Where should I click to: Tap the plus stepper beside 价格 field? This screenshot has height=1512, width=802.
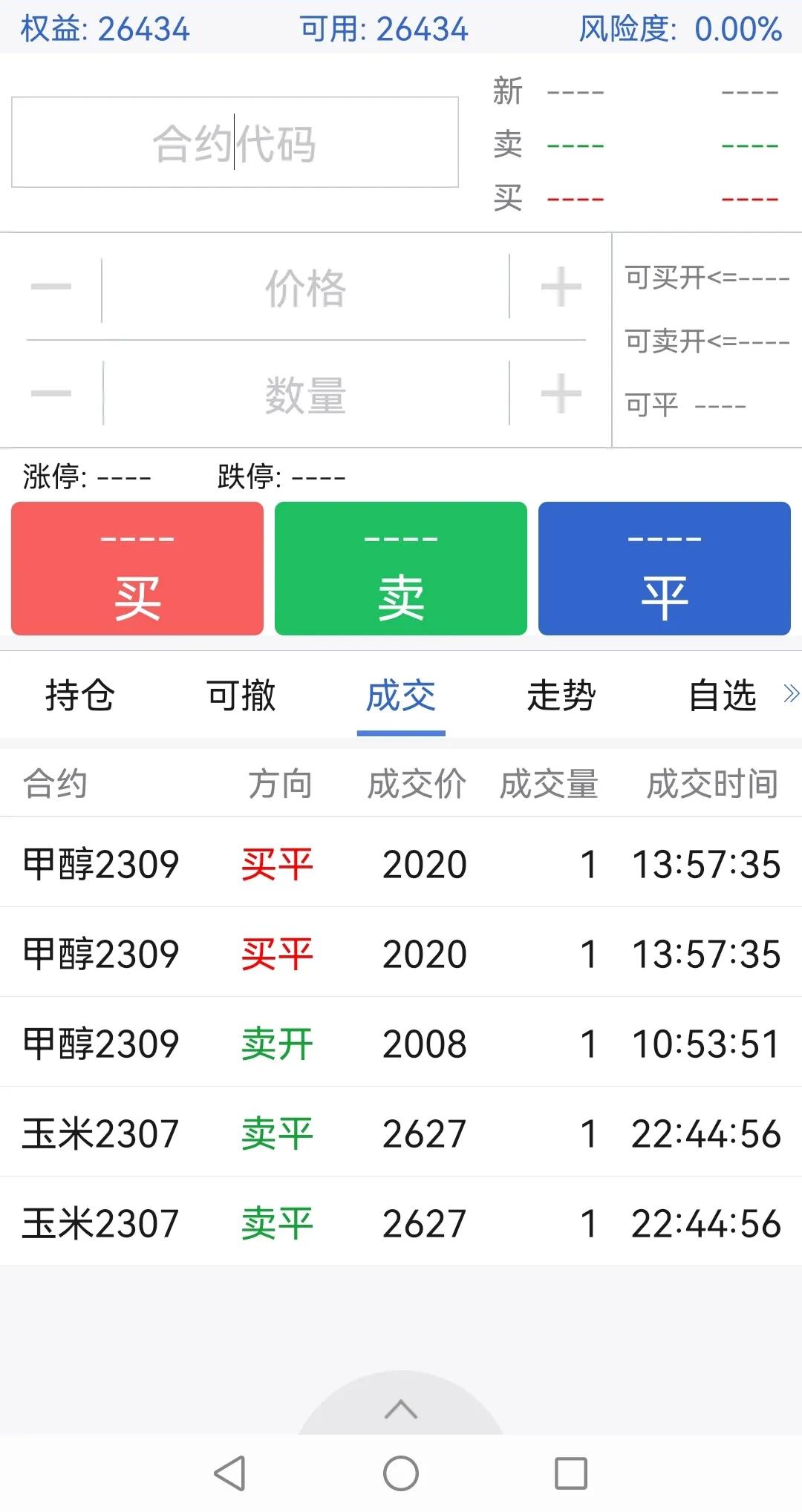click(561, 289)
